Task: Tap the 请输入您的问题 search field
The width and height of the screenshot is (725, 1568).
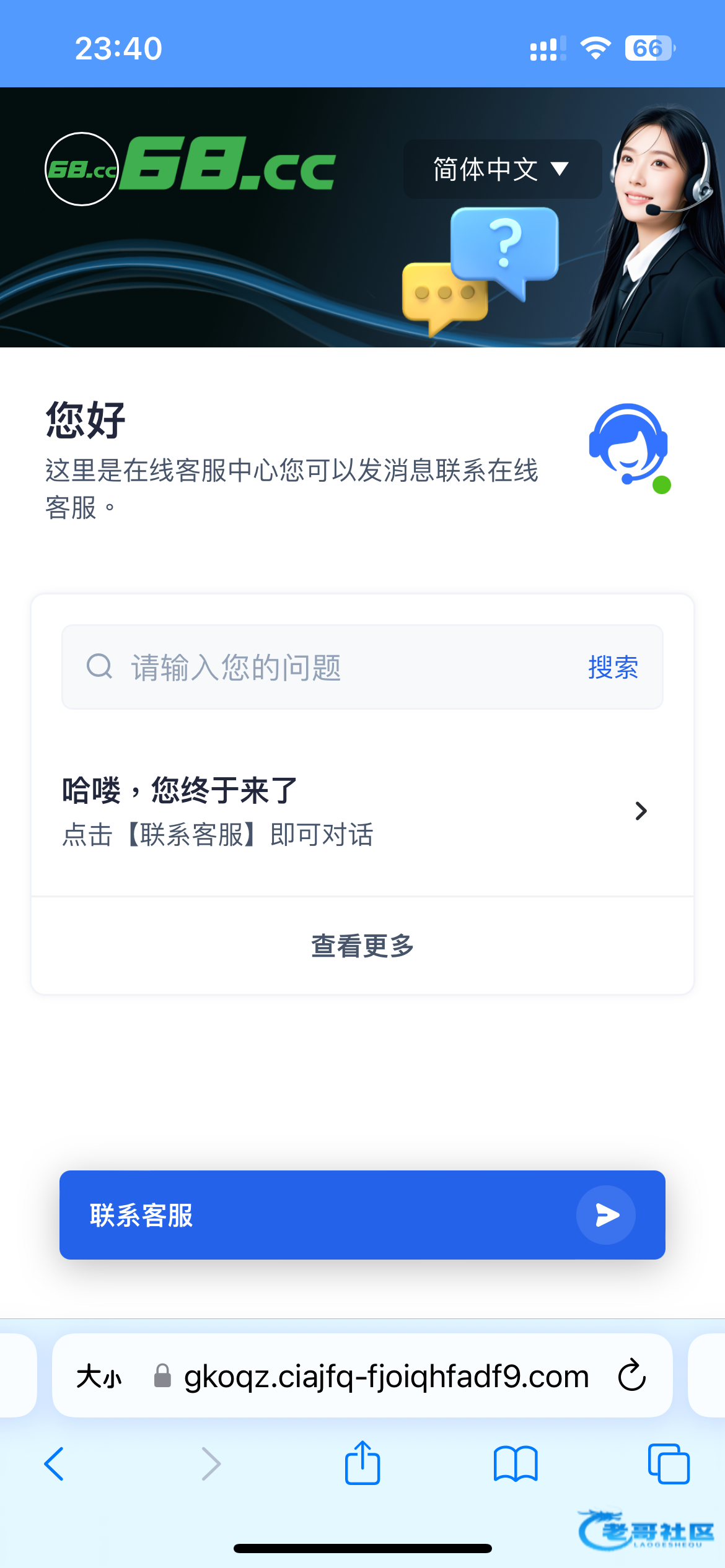Action: tap(335, 668)
